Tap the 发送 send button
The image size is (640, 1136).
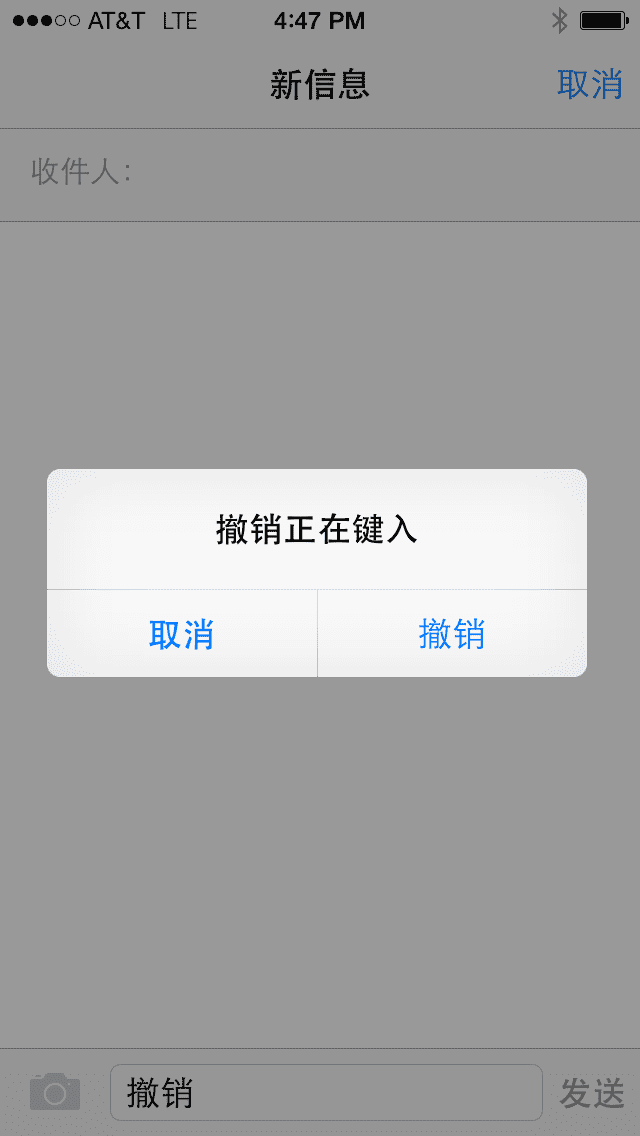coord(592,1093)
